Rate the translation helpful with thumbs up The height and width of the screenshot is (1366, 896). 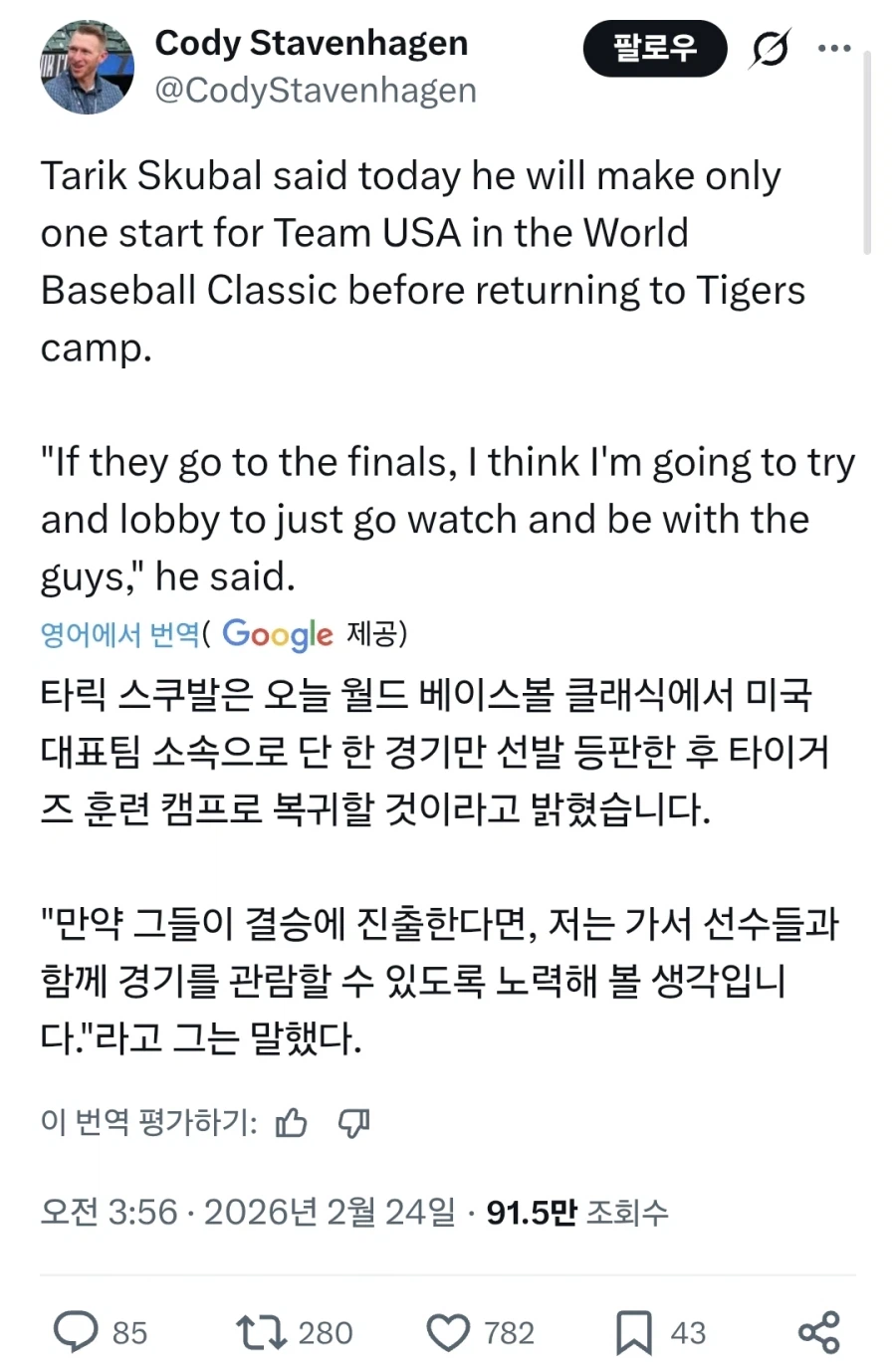pyautogui.click(x=293, y=1122)
